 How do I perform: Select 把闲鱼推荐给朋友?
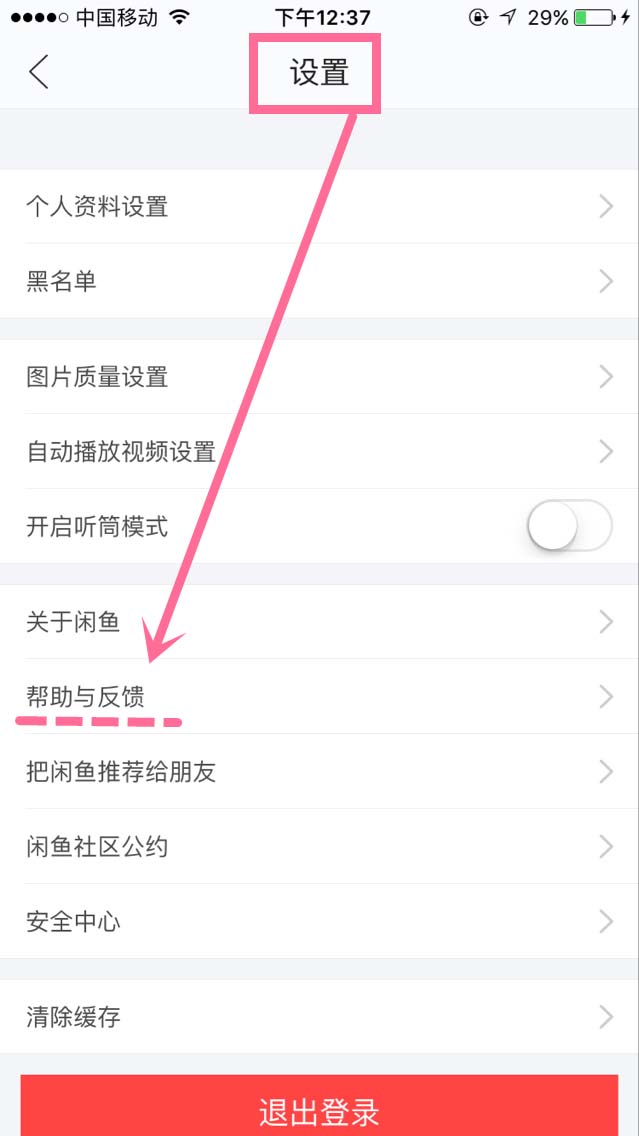pos(319,772)
